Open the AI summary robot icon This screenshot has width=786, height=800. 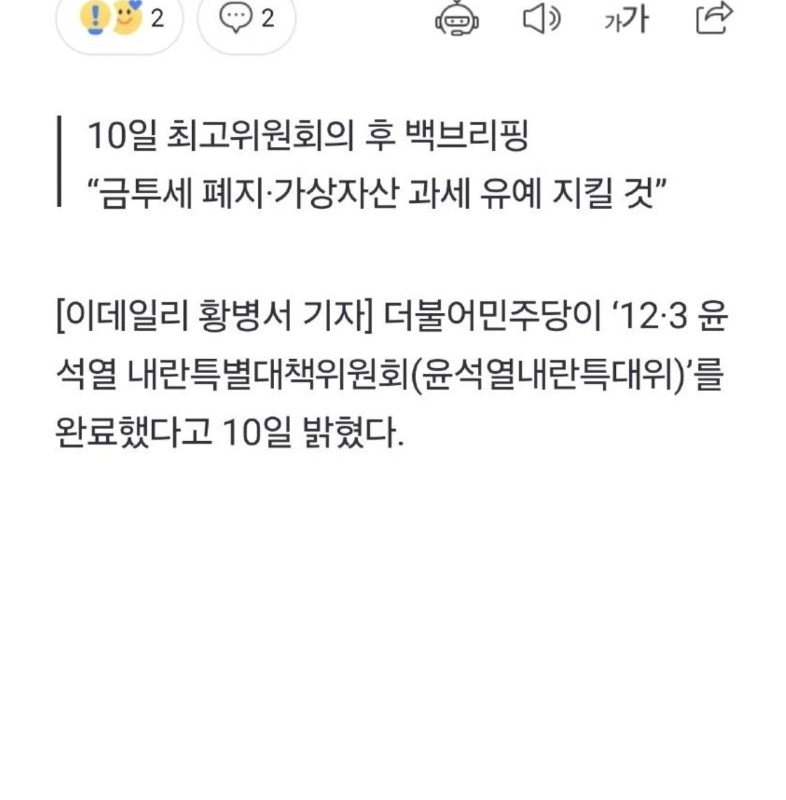458,19
